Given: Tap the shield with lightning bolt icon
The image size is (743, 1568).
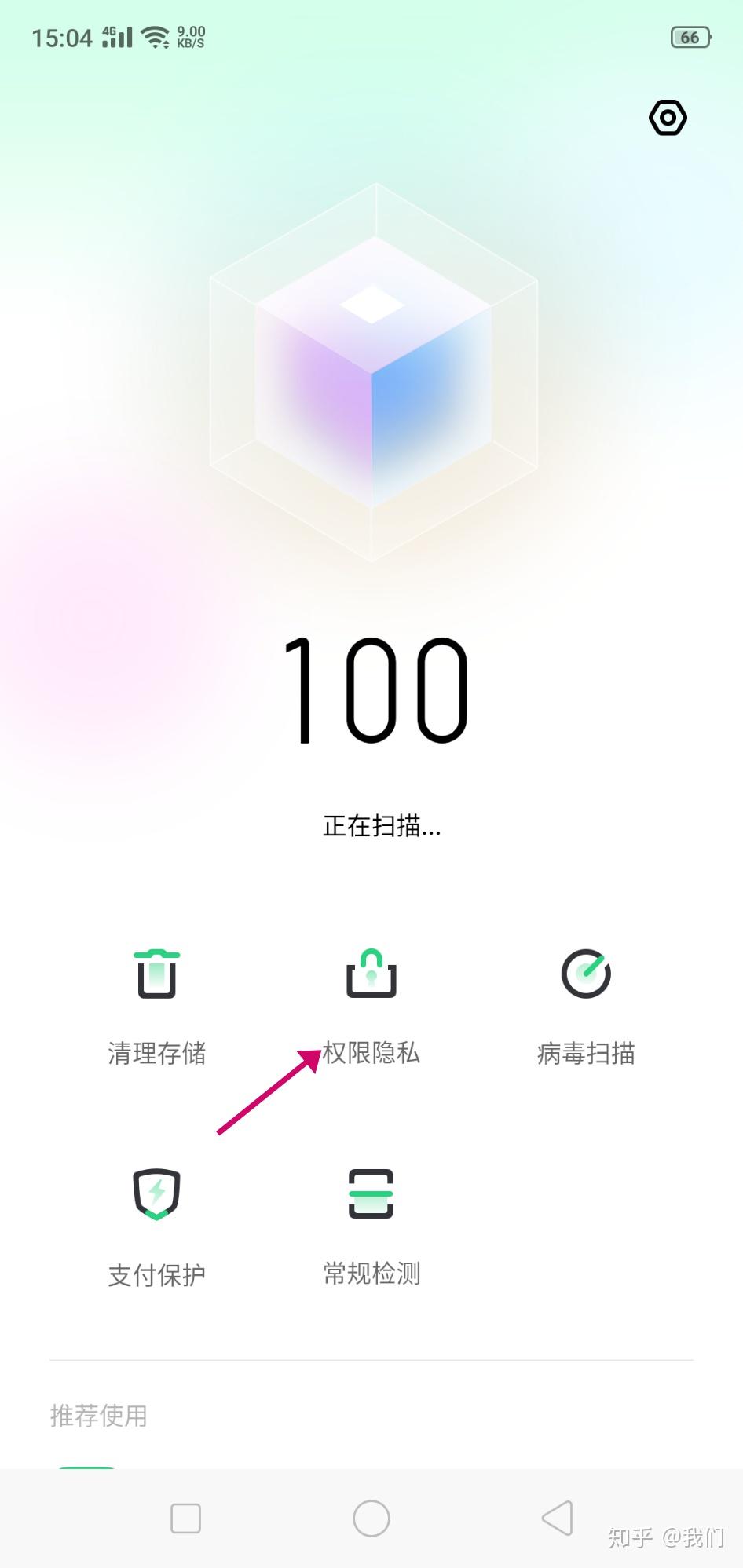Looking at the screenshot, I should point(156,1194).
